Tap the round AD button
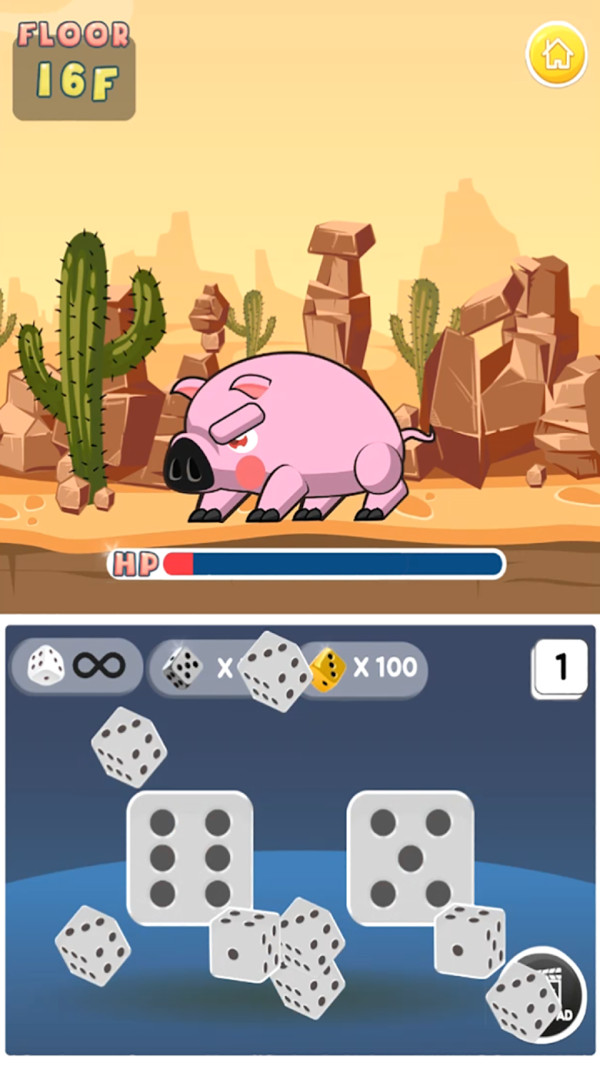 (x=549, y=995)
